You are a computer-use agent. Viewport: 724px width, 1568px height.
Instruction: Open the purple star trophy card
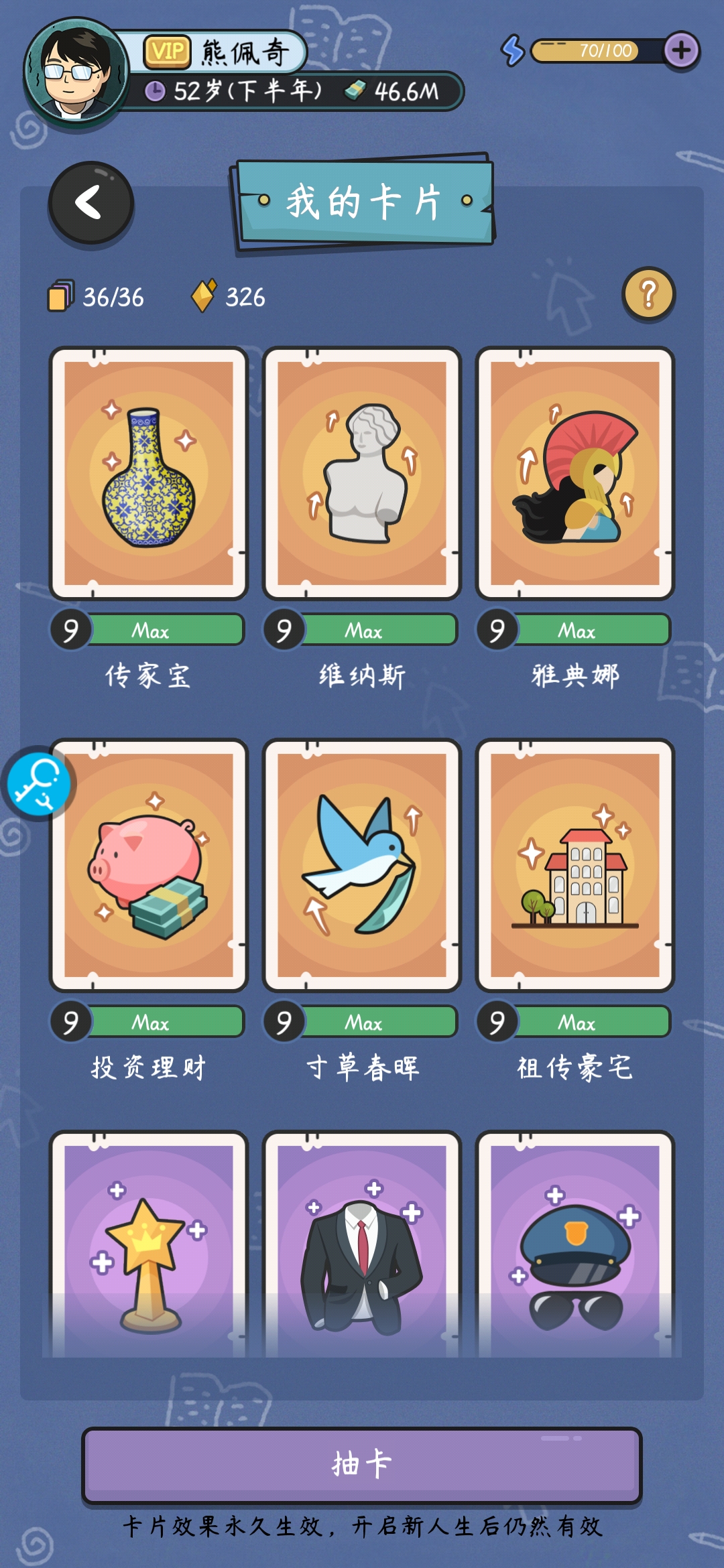coord(149,1246)
